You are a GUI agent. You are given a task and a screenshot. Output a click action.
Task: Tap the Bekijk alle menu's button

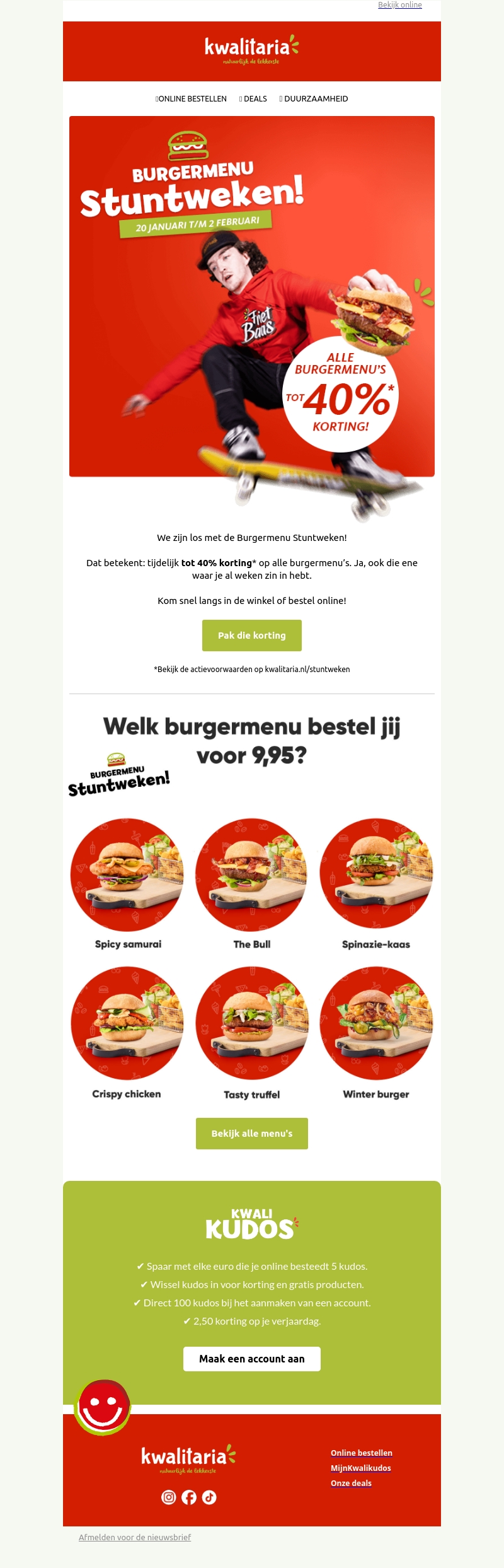pyautogui.click(x=252, y=1134)
